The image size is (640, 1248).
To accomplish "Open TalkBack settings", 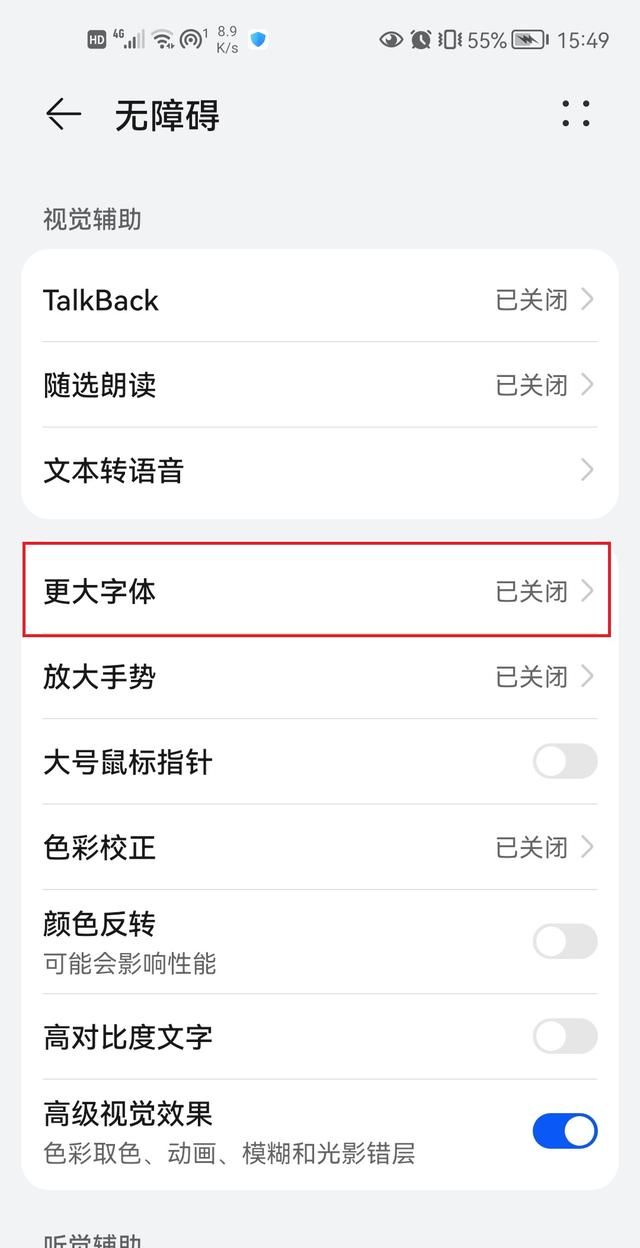I will pos(320,300).
